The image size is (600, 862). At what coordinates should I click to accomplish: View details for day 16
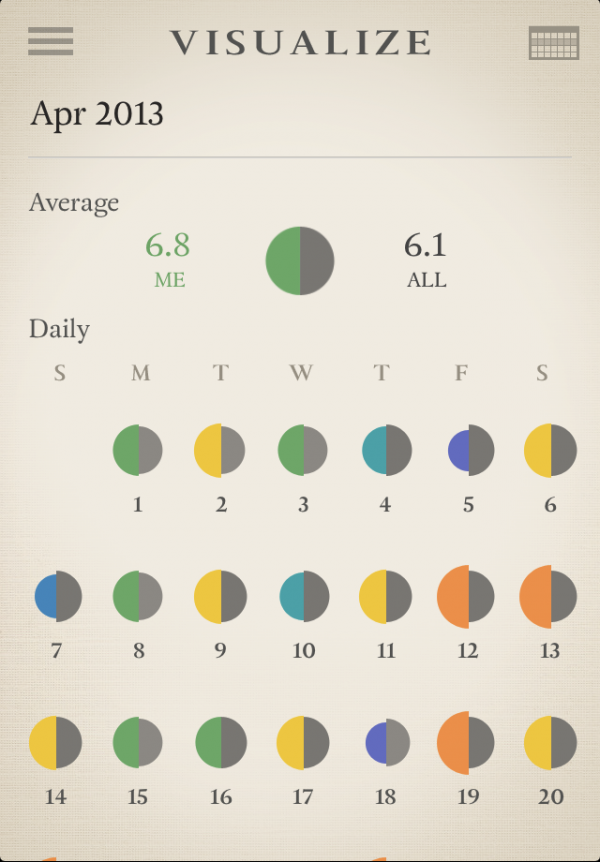220,743
